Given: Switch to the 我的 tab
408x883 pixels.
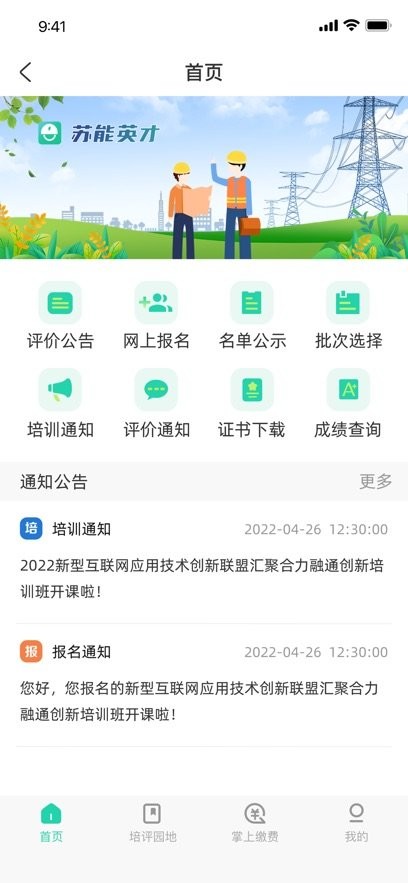Looking at the screenshot, I should [x=356, y=823].
